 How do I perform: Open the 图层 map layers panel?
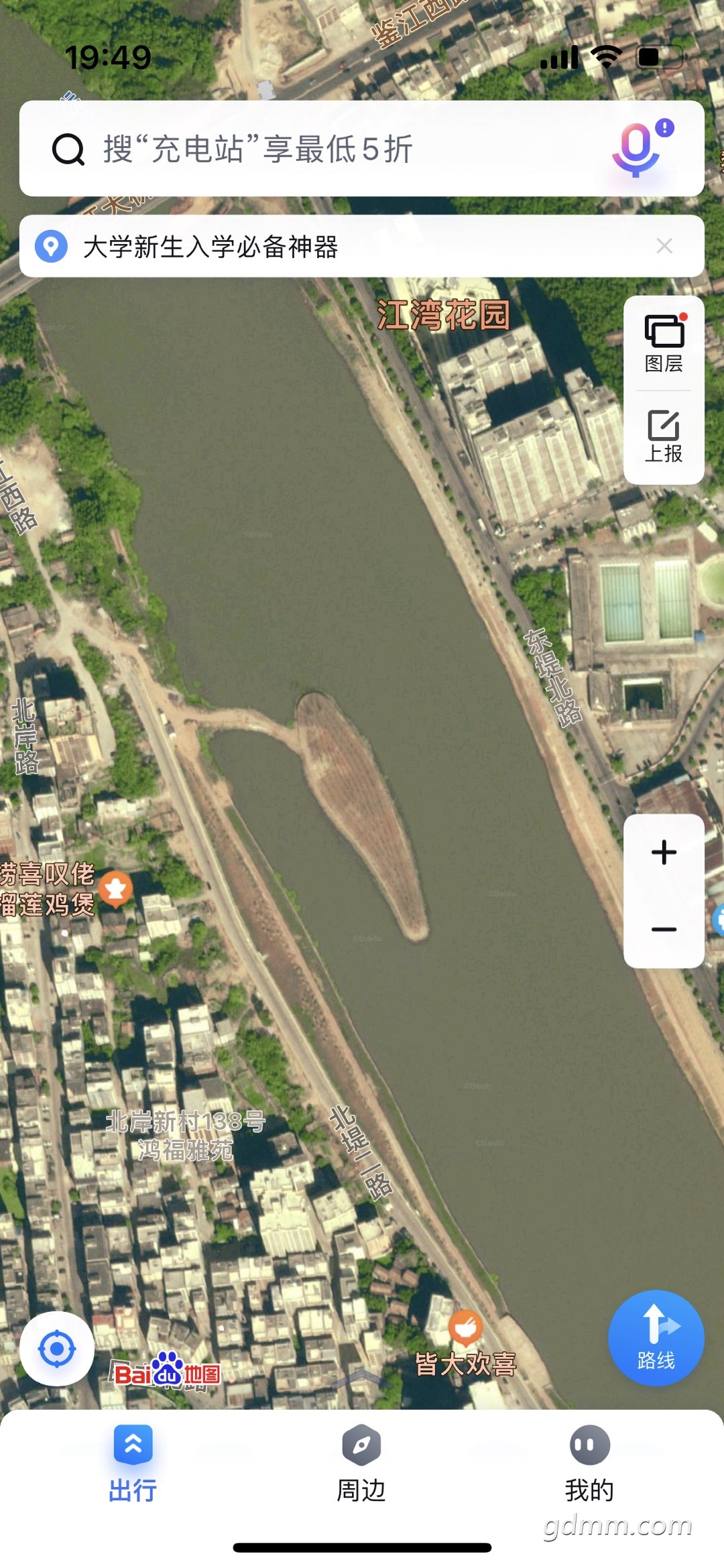[664, 343]
